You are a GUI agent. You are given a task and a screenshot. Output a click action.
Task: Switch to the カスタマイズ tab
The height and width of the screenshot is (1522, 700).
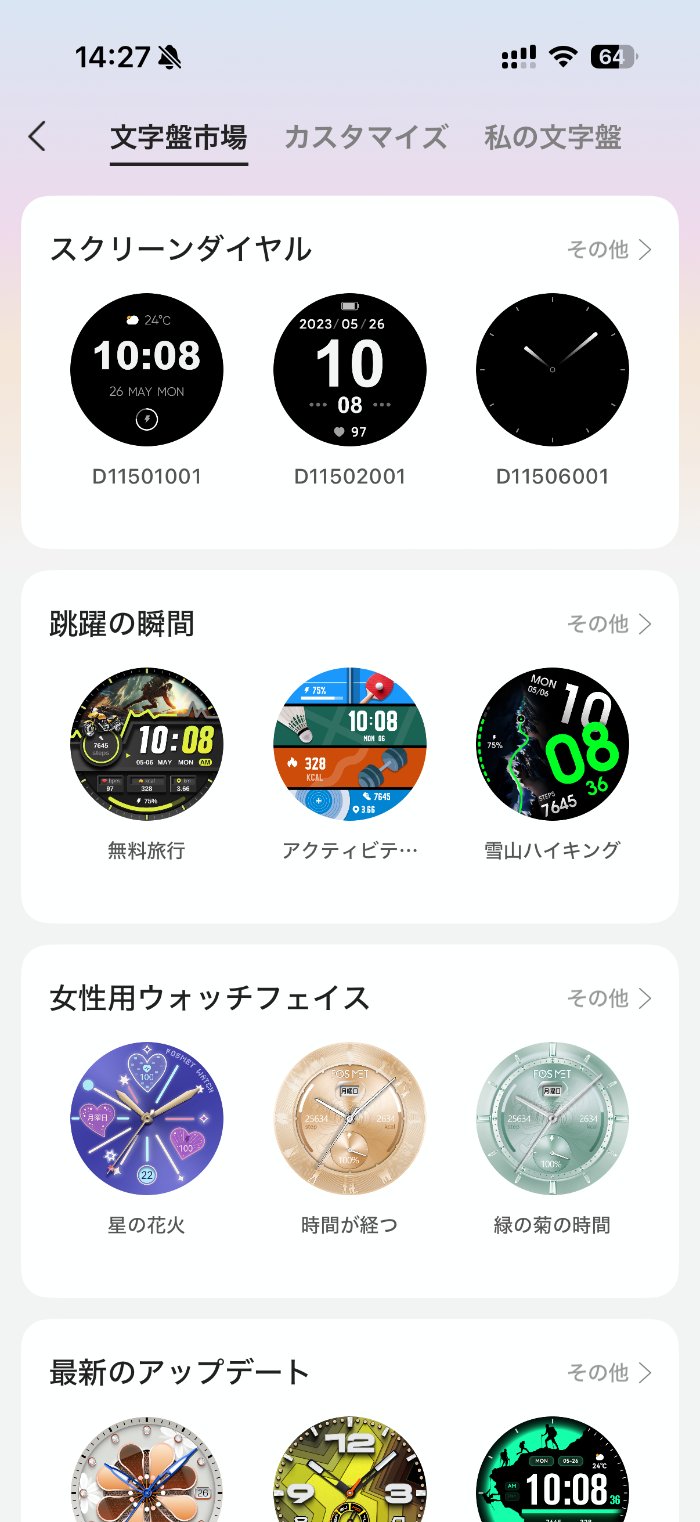(x=365, y=137)
